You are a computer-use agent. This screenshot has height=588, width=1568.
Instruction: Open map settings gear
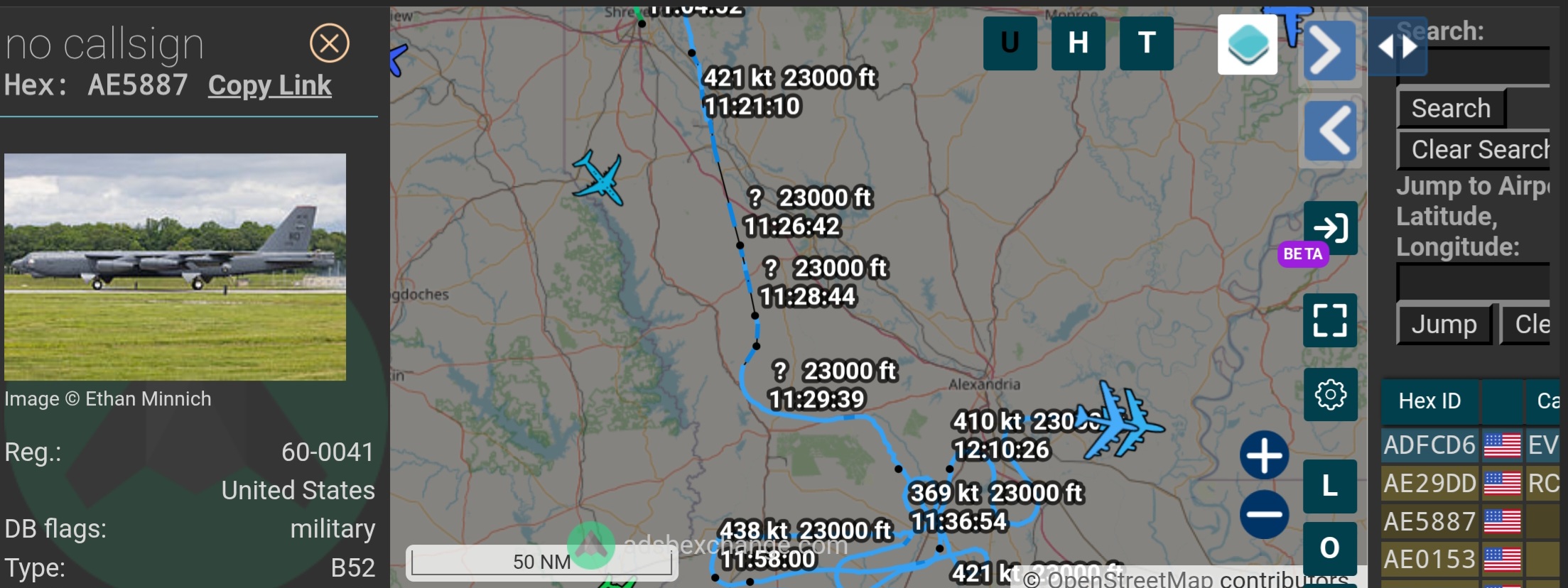(x=1330, y=395)
